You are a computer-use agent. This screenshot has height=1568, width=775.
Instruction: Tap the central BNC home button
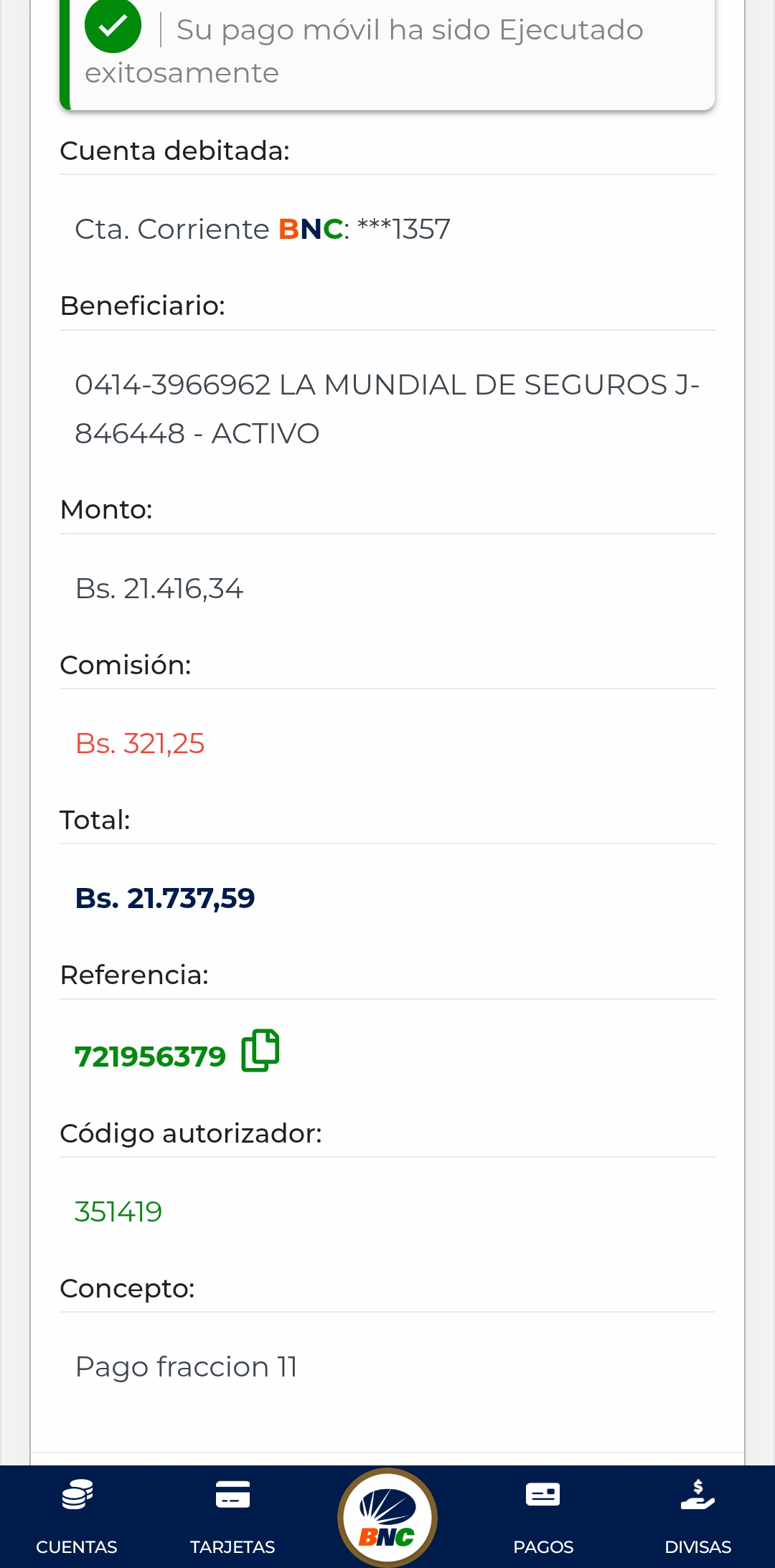(387, 1516)
